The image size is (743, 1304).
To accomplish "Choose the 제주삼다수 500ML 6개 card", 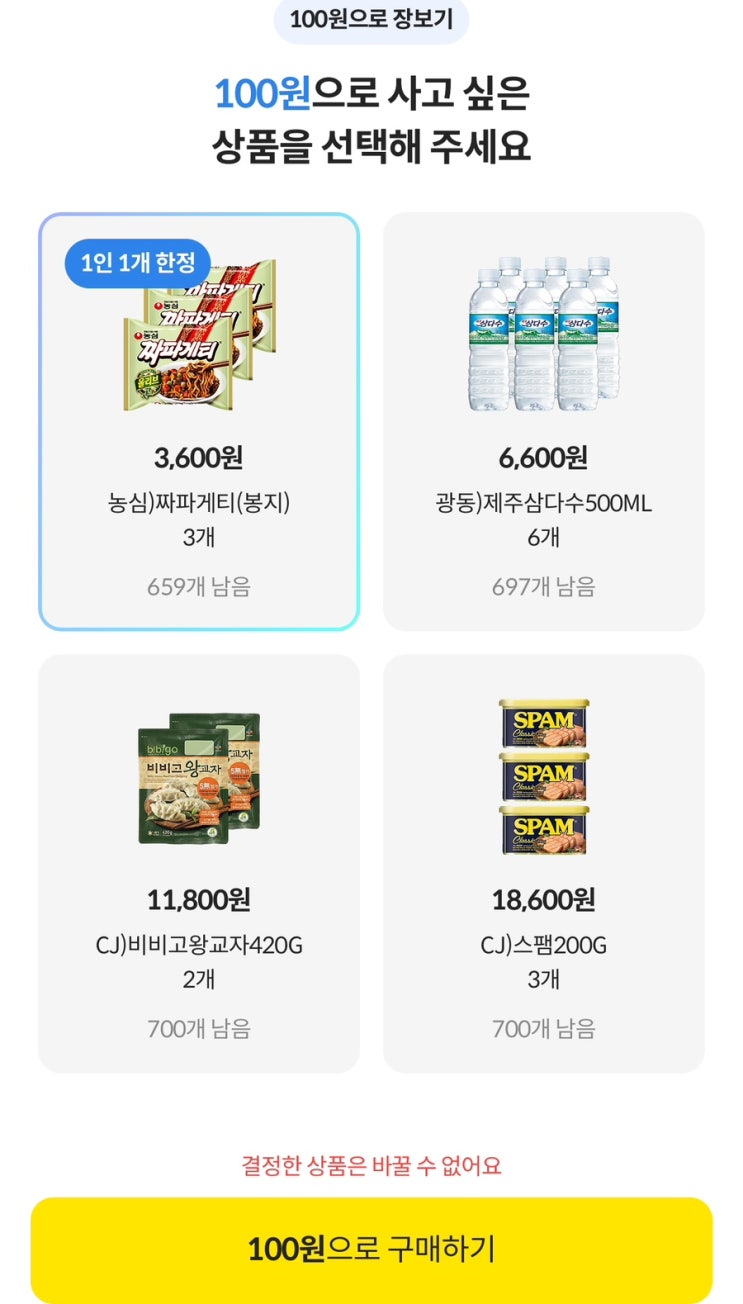I will (x=543, y=421).
